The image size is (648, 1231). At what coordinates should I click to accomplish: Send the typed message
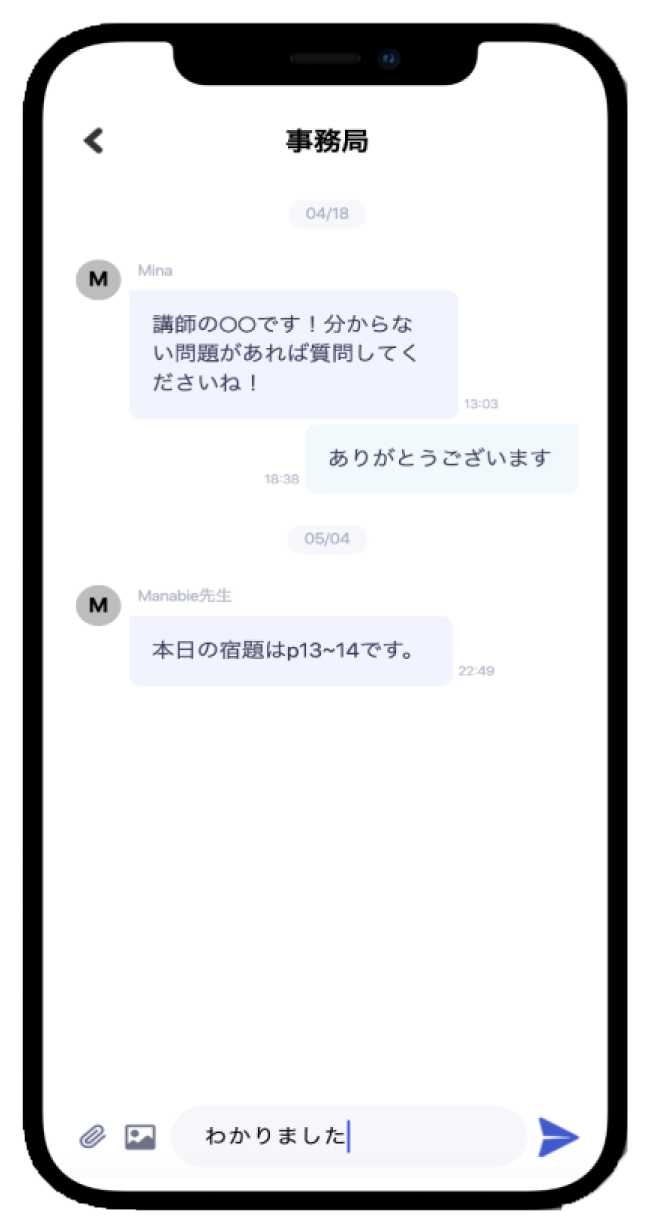pos(558,1137)
